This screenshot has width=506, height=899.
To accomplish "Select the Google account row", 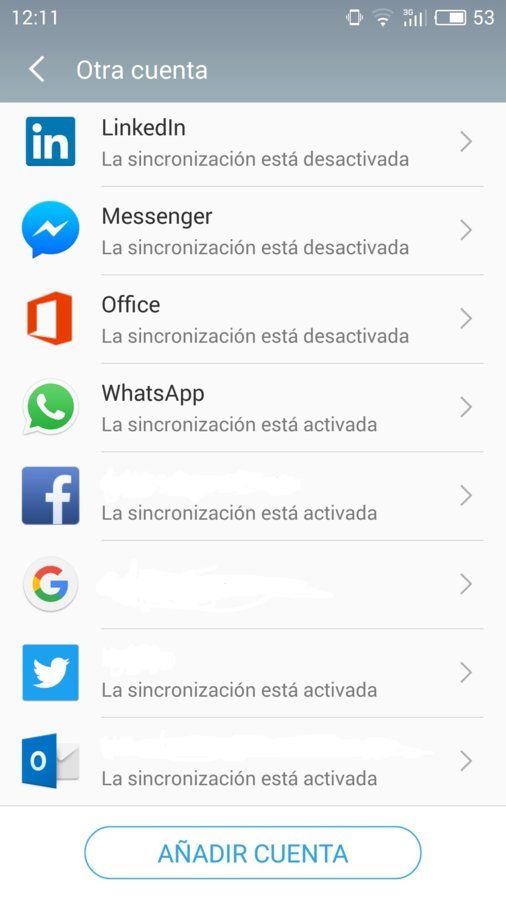I will pos(253,584).
